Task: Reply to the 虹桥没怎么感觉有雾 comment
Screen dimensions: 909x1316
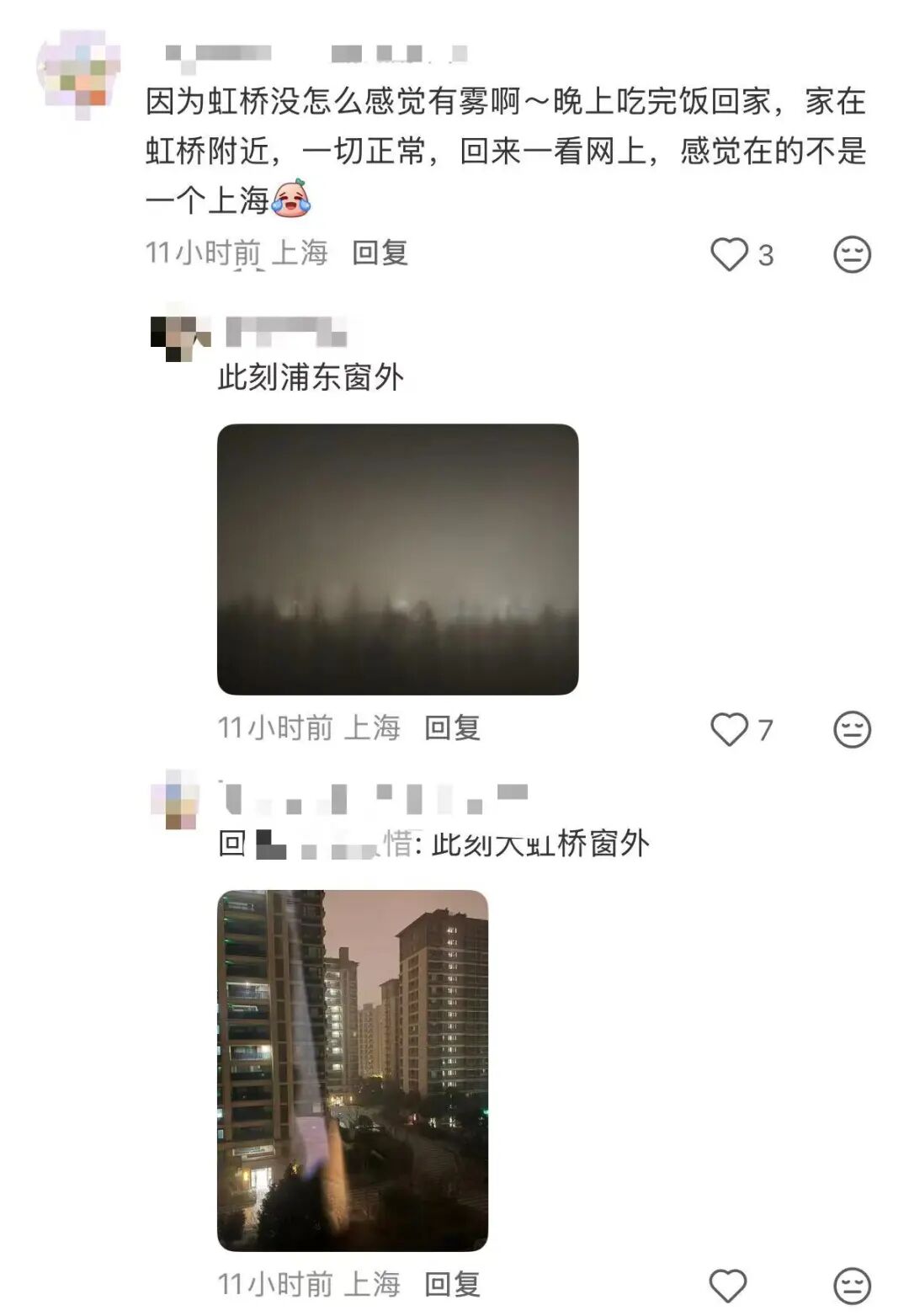Action: 380,253
